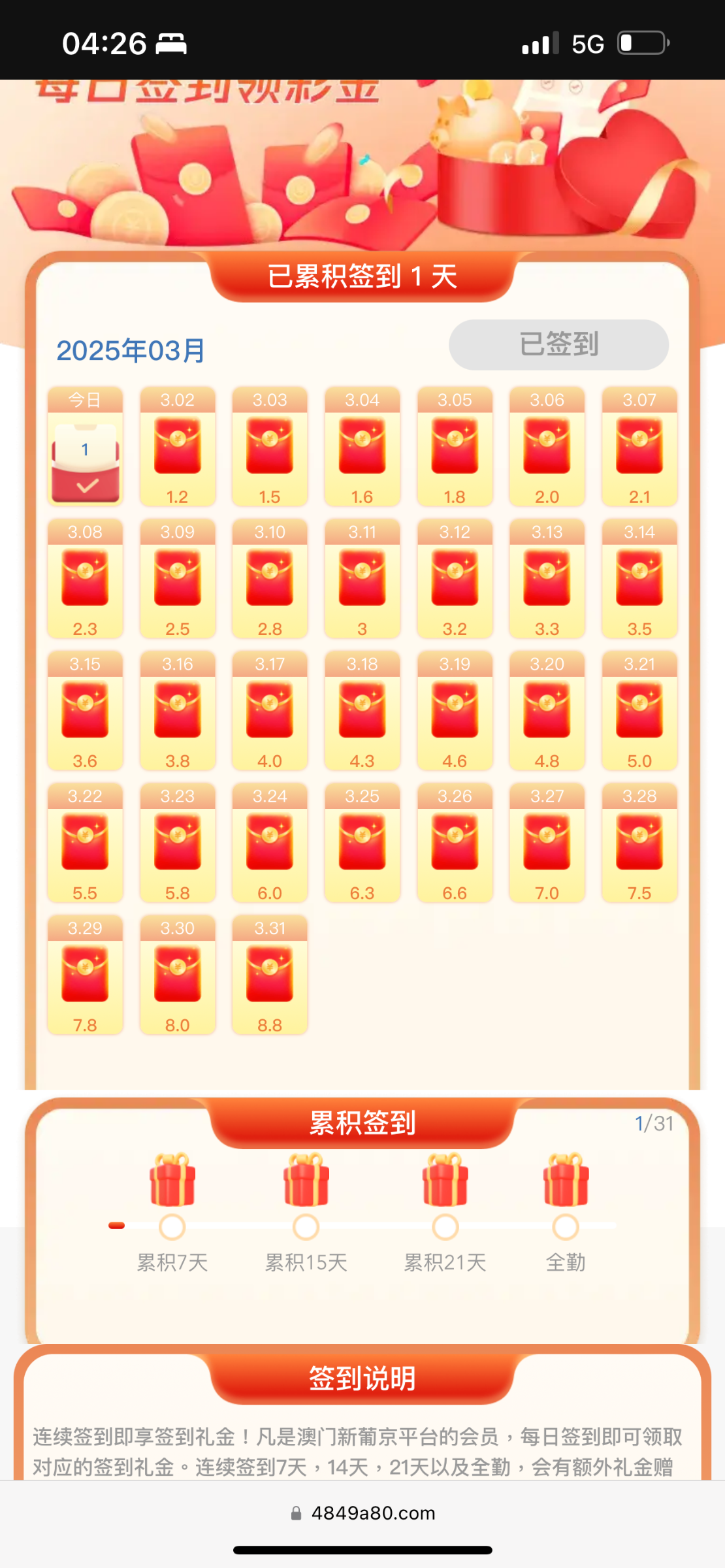Claim the 累积15天 gift box
The height and width of the screenshot is (1568, 725).
click(306, 1180)
